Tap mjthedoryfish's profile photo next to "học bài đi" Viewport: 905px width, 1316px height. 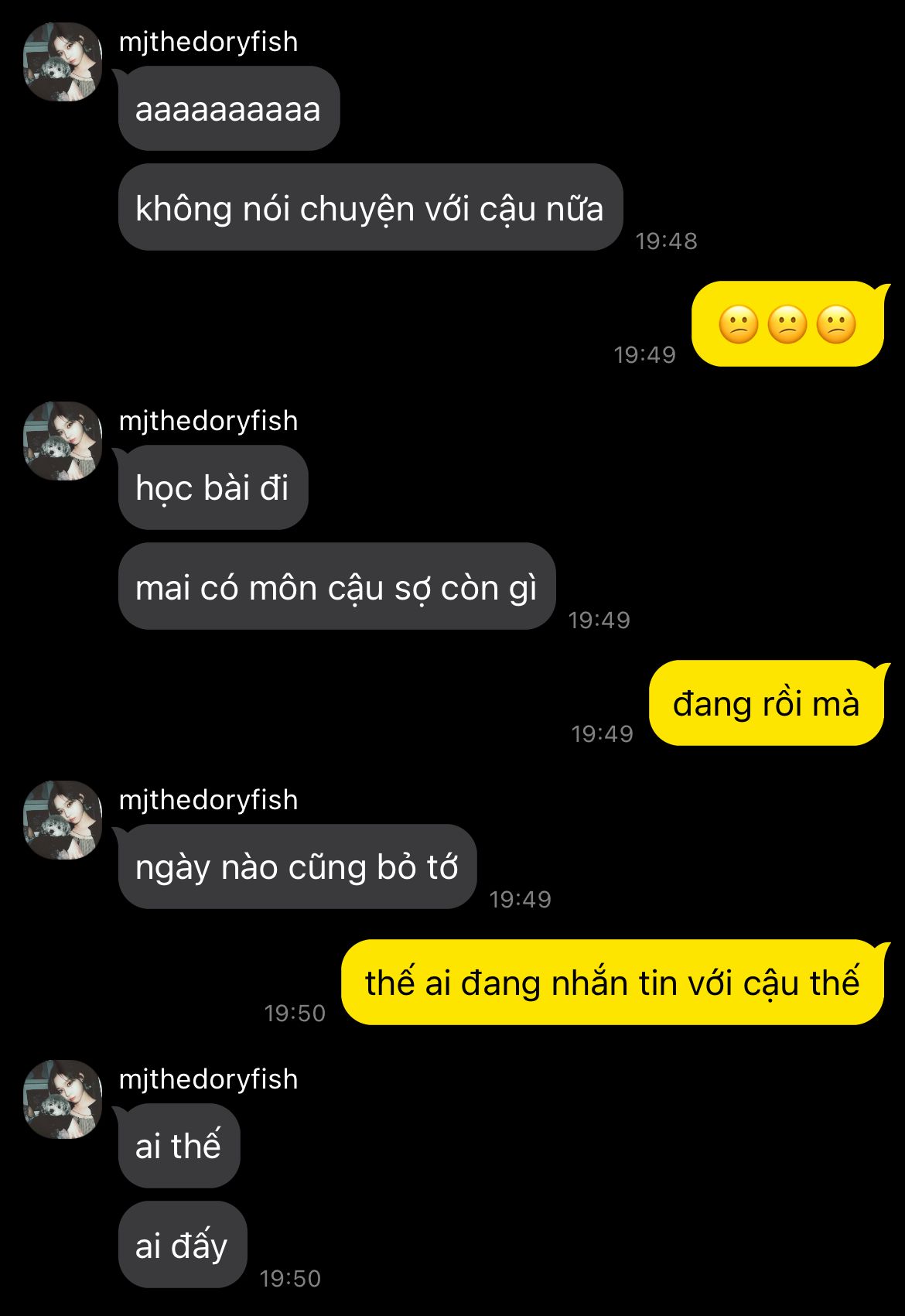coord(63,441)
